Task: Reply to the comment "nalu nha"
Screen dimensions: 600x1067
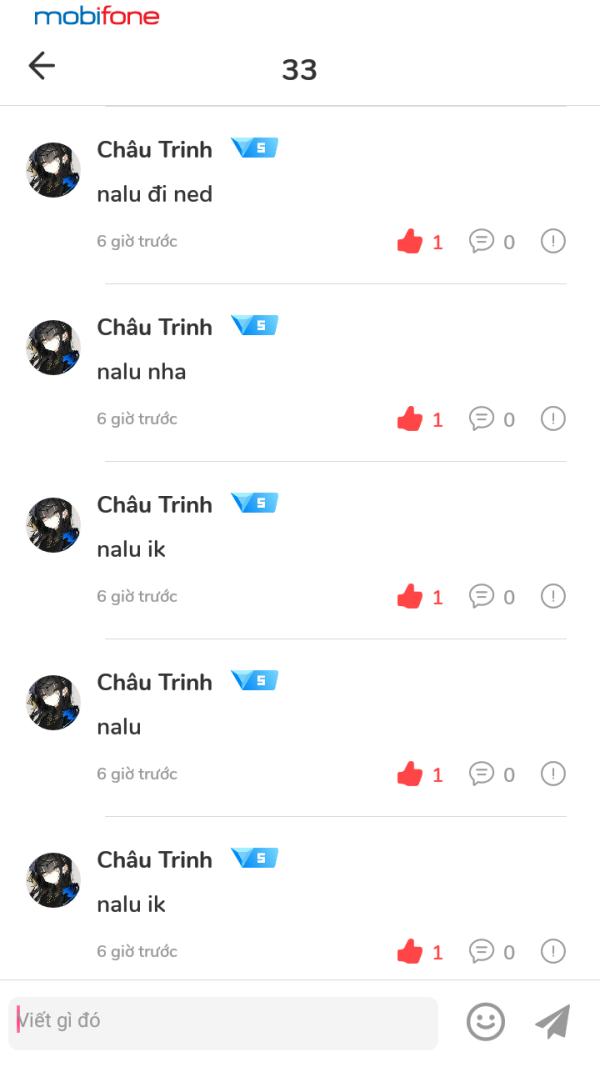Action: [x=482, y=419]
